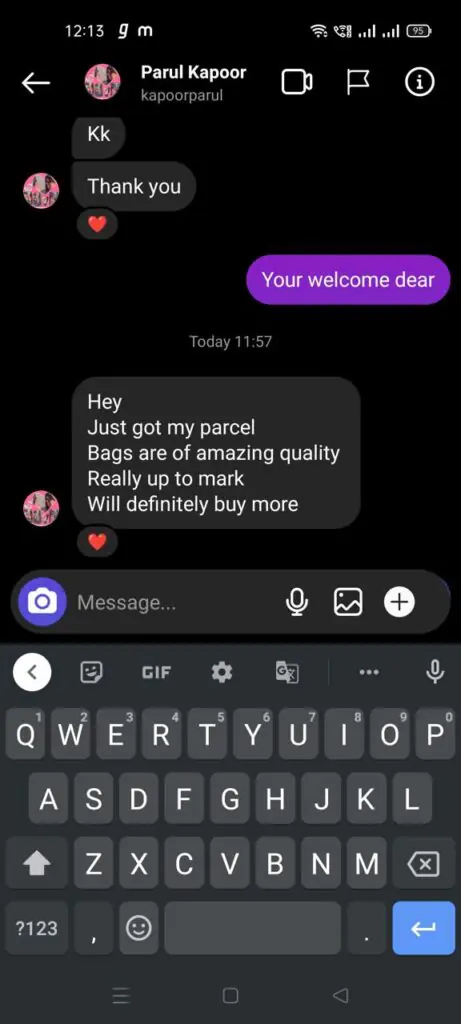Focus the Message text field

176,602
